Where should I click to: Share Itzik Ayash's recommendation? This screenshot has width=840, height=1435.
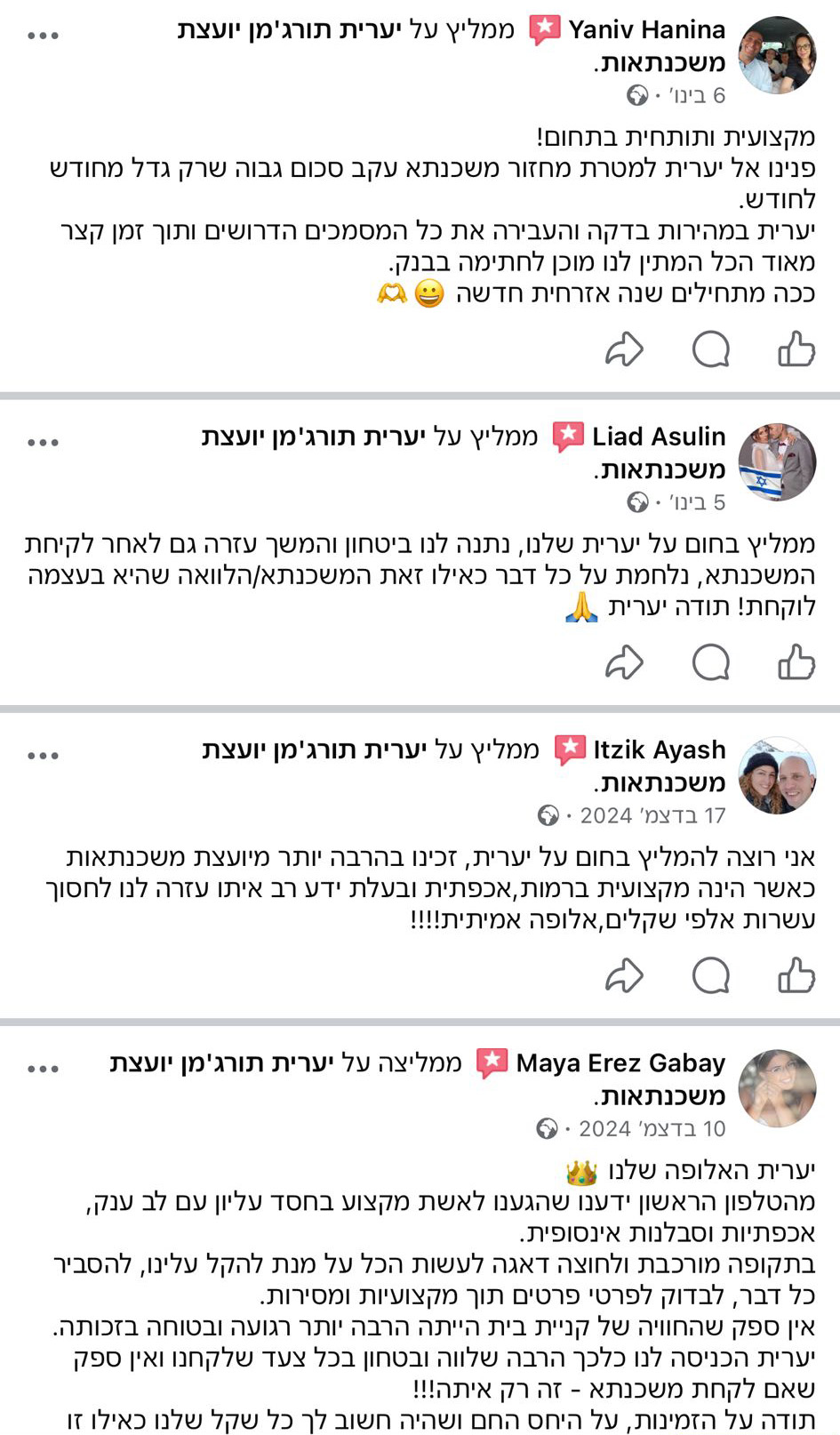624,975
